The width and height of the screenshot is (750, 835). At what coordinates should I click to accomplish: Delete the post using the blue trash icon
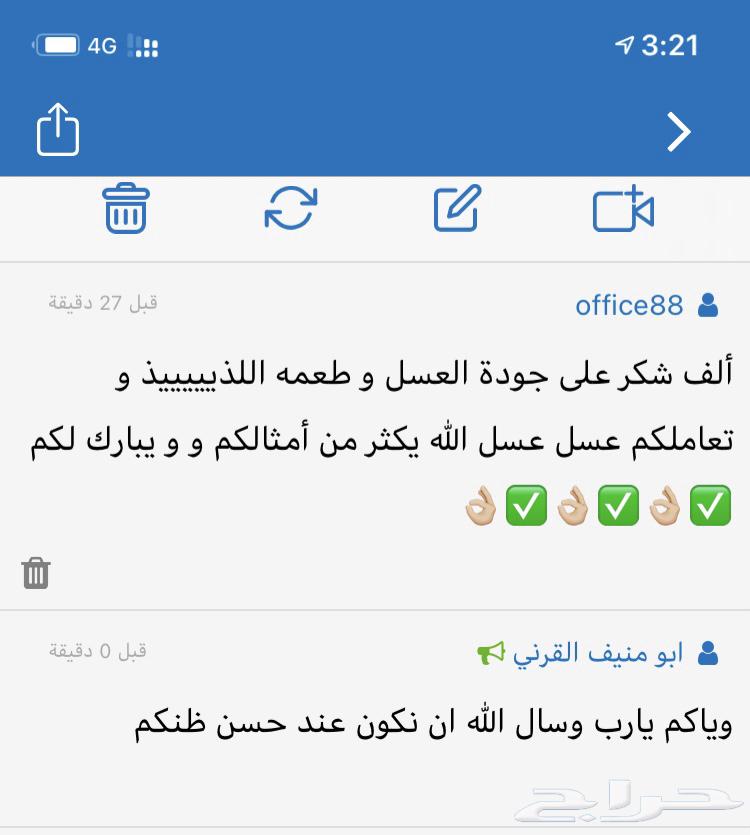(126, 209)
